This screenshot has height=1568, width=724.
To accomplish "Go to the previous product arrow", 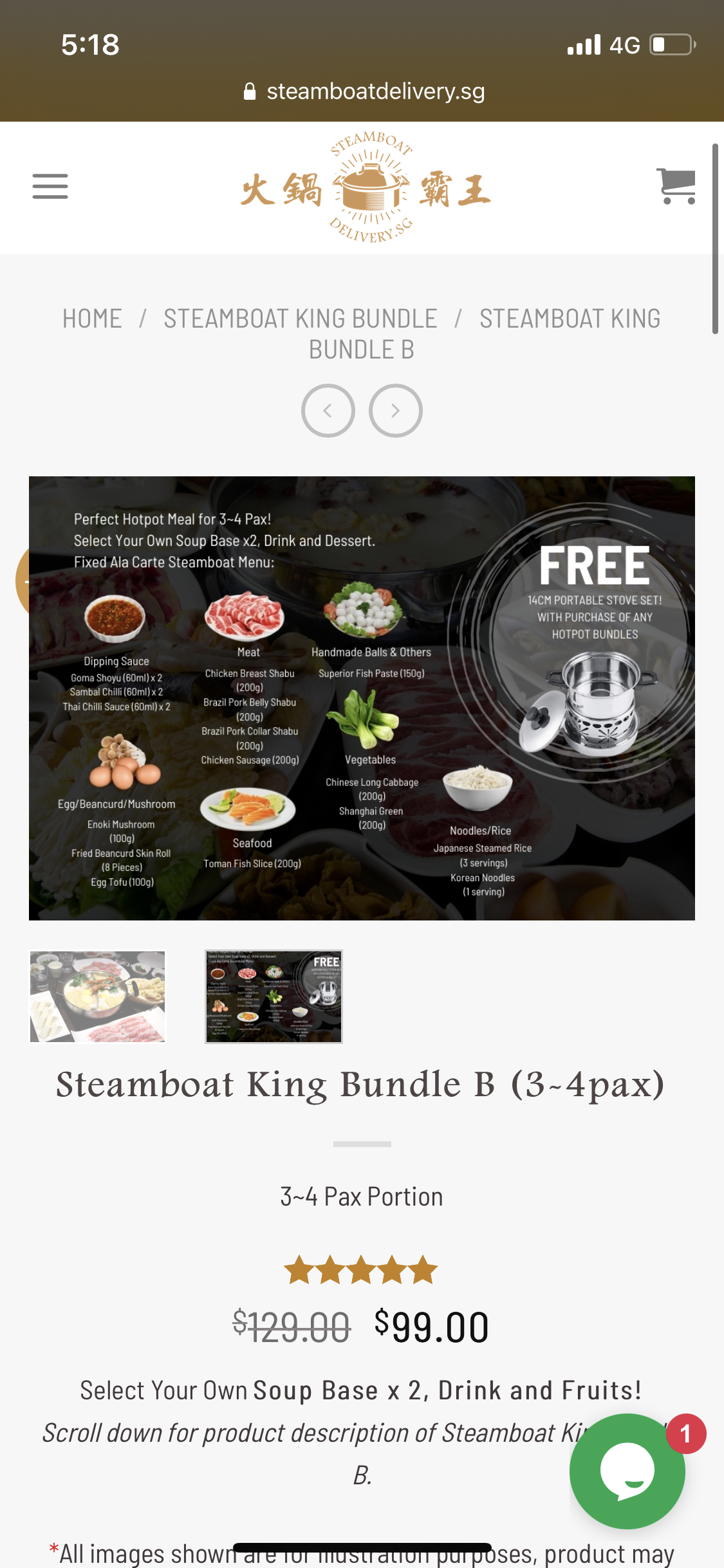I will pos(328,411).
